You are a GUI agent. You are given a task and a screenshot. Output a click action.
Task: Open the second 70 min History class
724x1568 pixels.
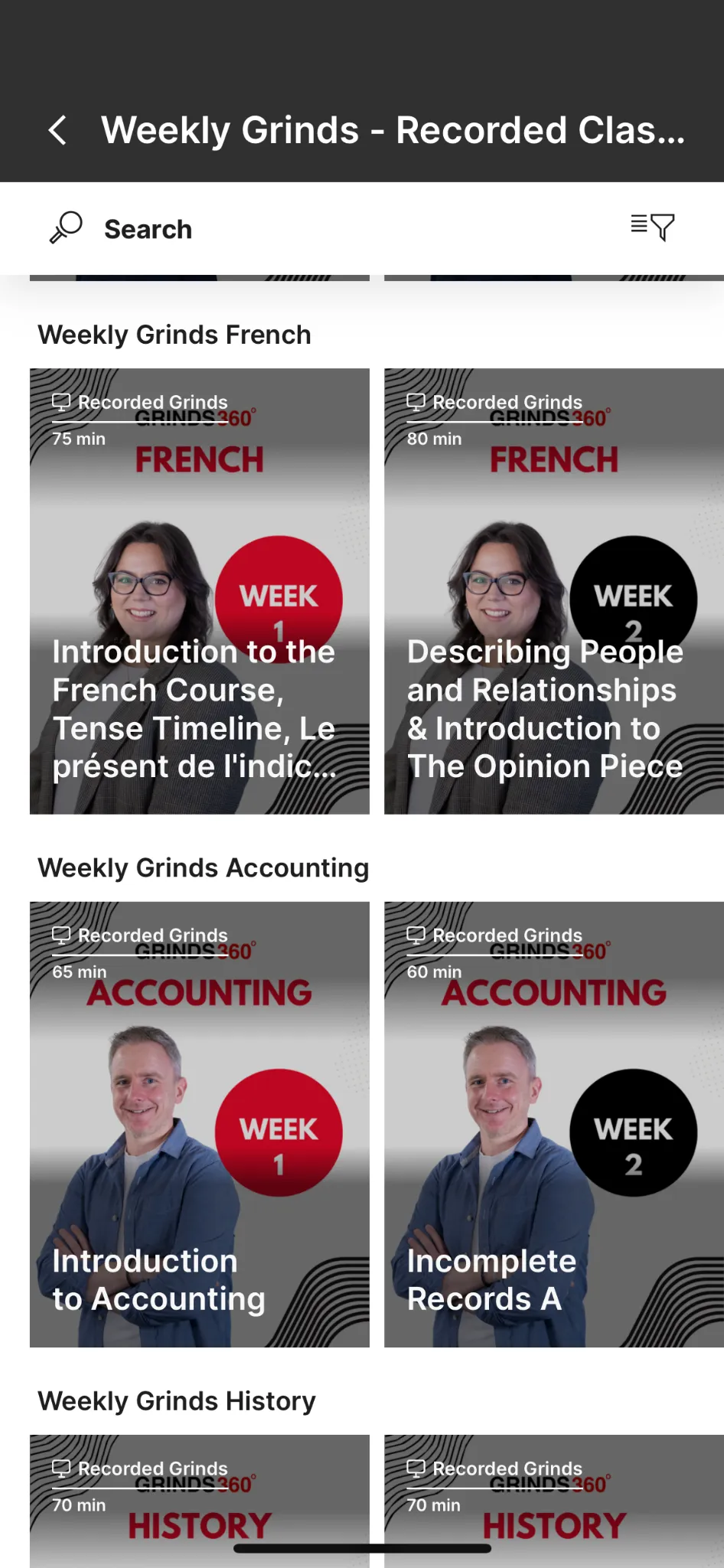pyautogui.click(x=553, y=1501)
